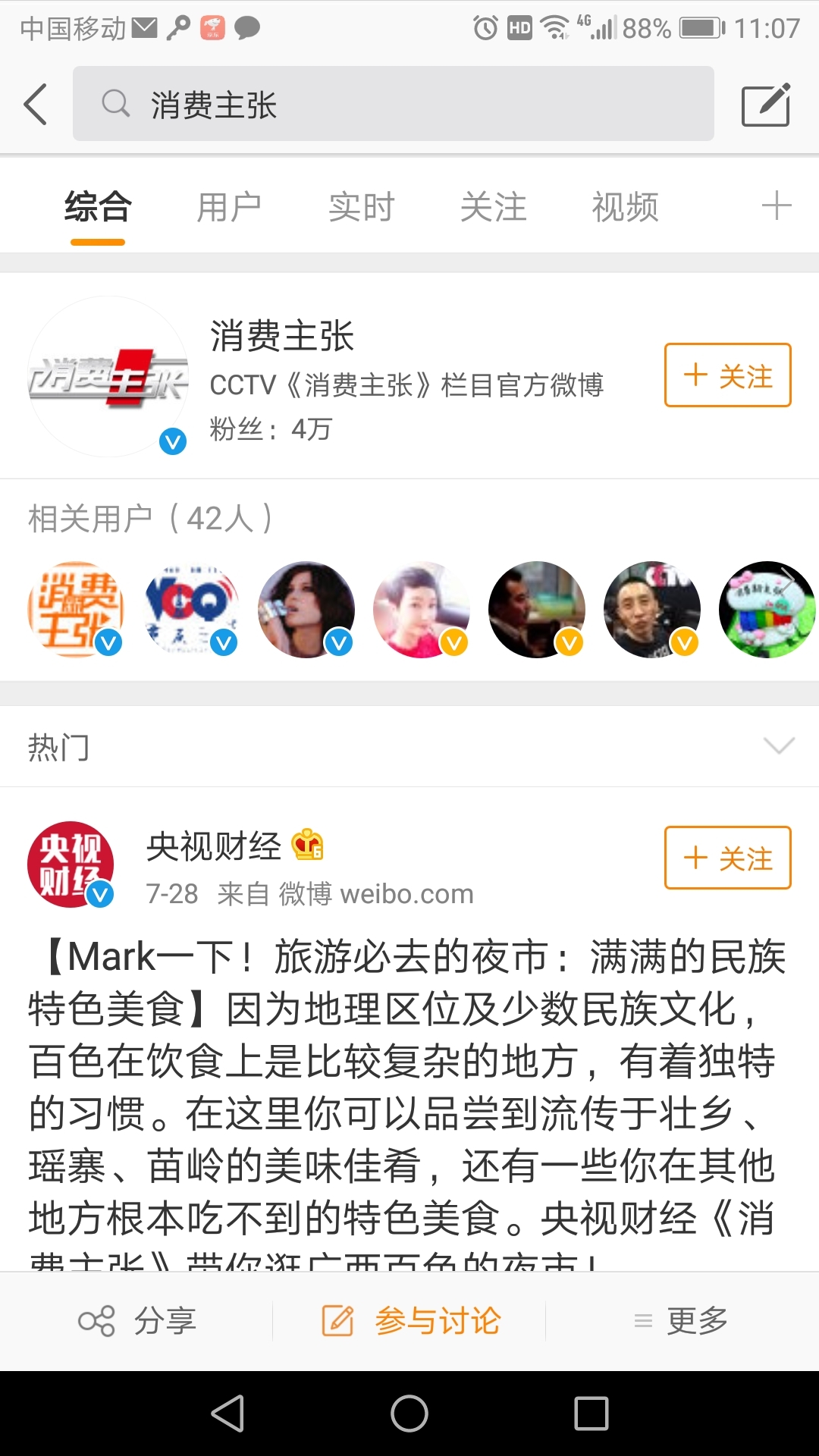Share via the 分享 button
819x1456 pixels.
tap(137, 1321)
